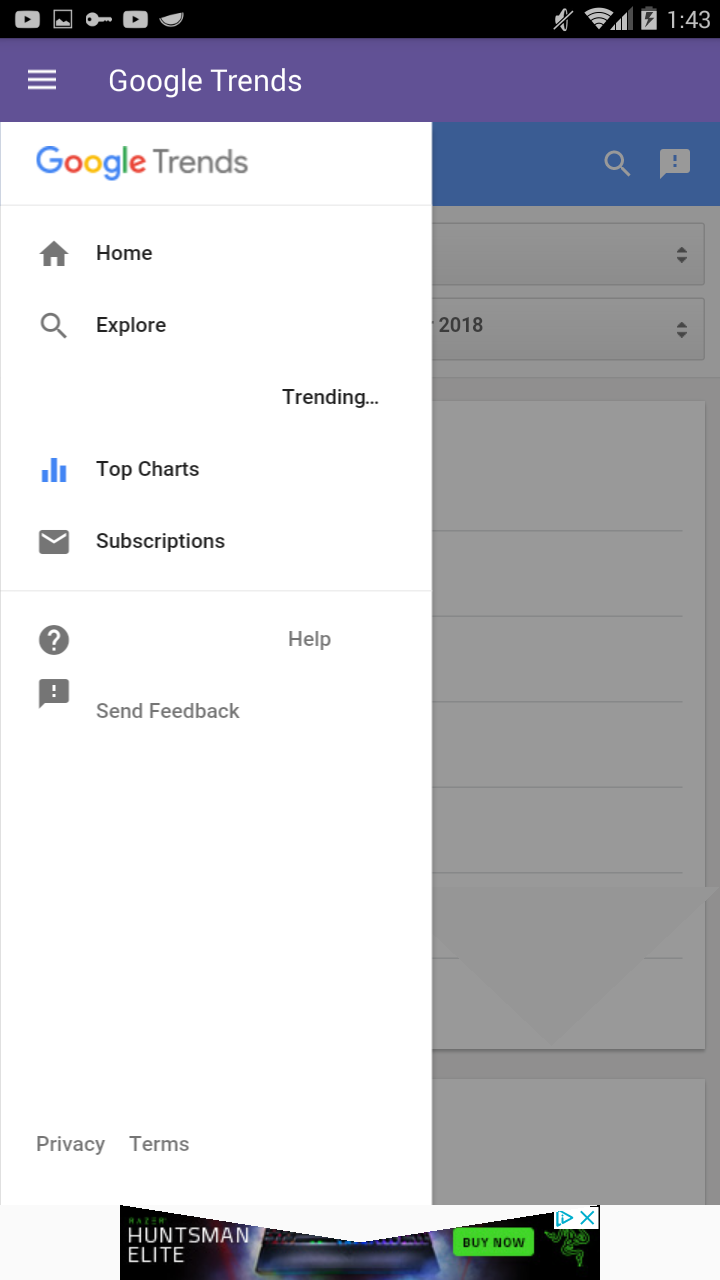This screenshot has width=720, height=1280.
Task: Click the Google Trends logo
Action: coord(141,160)
